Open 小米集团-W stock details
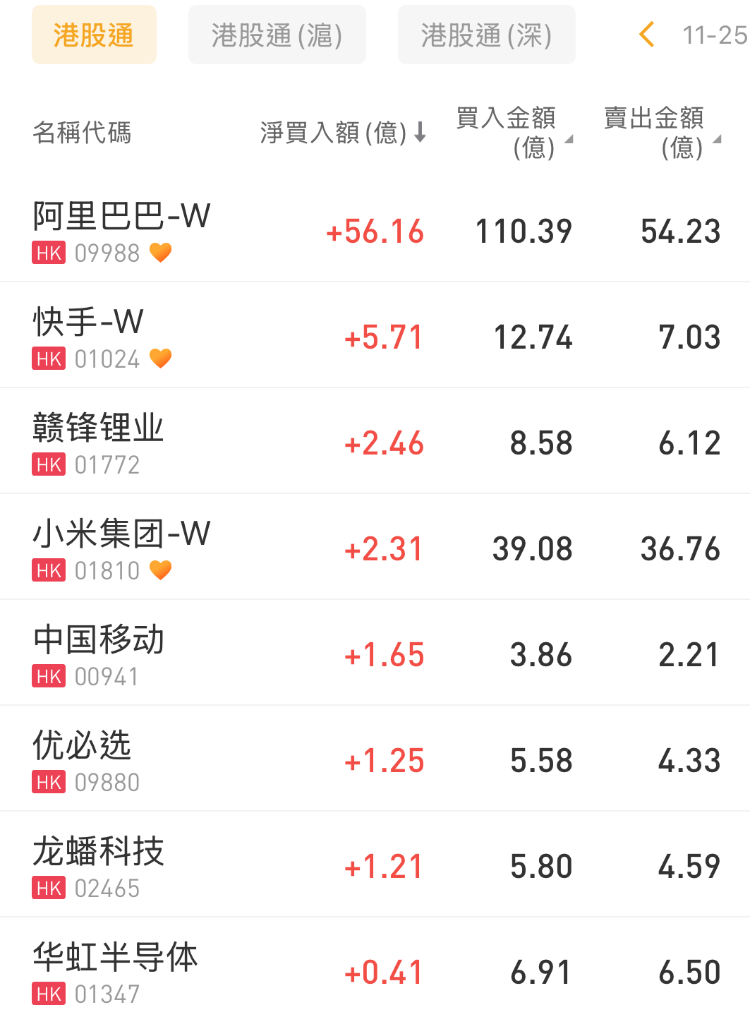 pos(122,534)
